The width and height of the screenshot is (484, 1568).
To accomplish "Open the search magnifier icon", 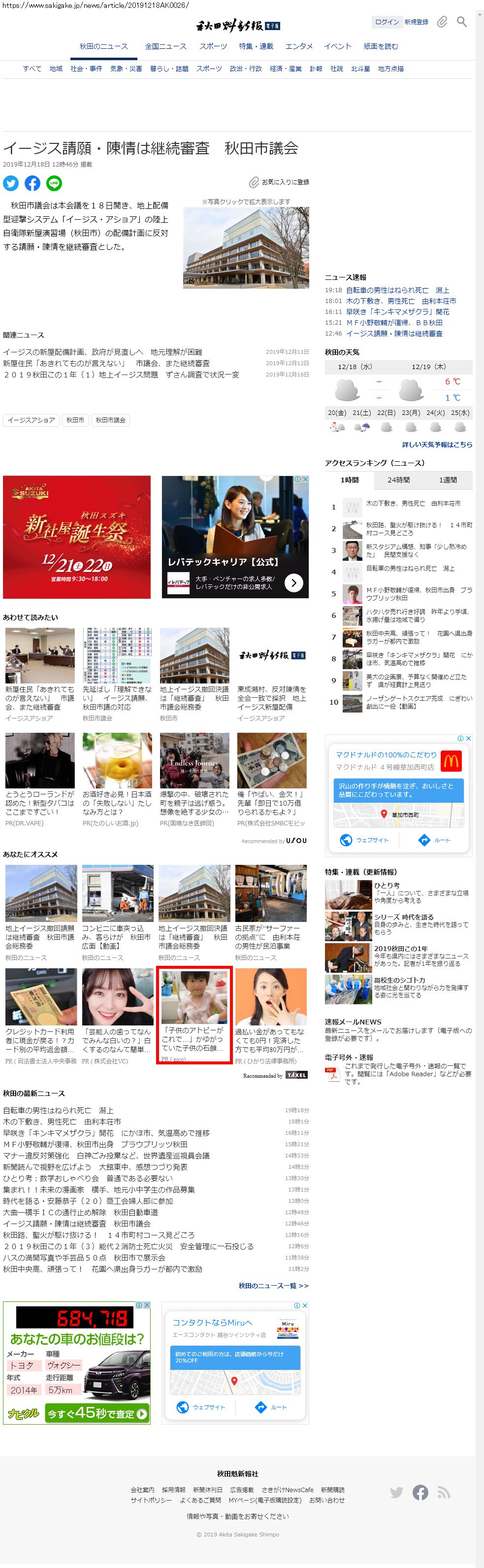I will pos(461,22).
